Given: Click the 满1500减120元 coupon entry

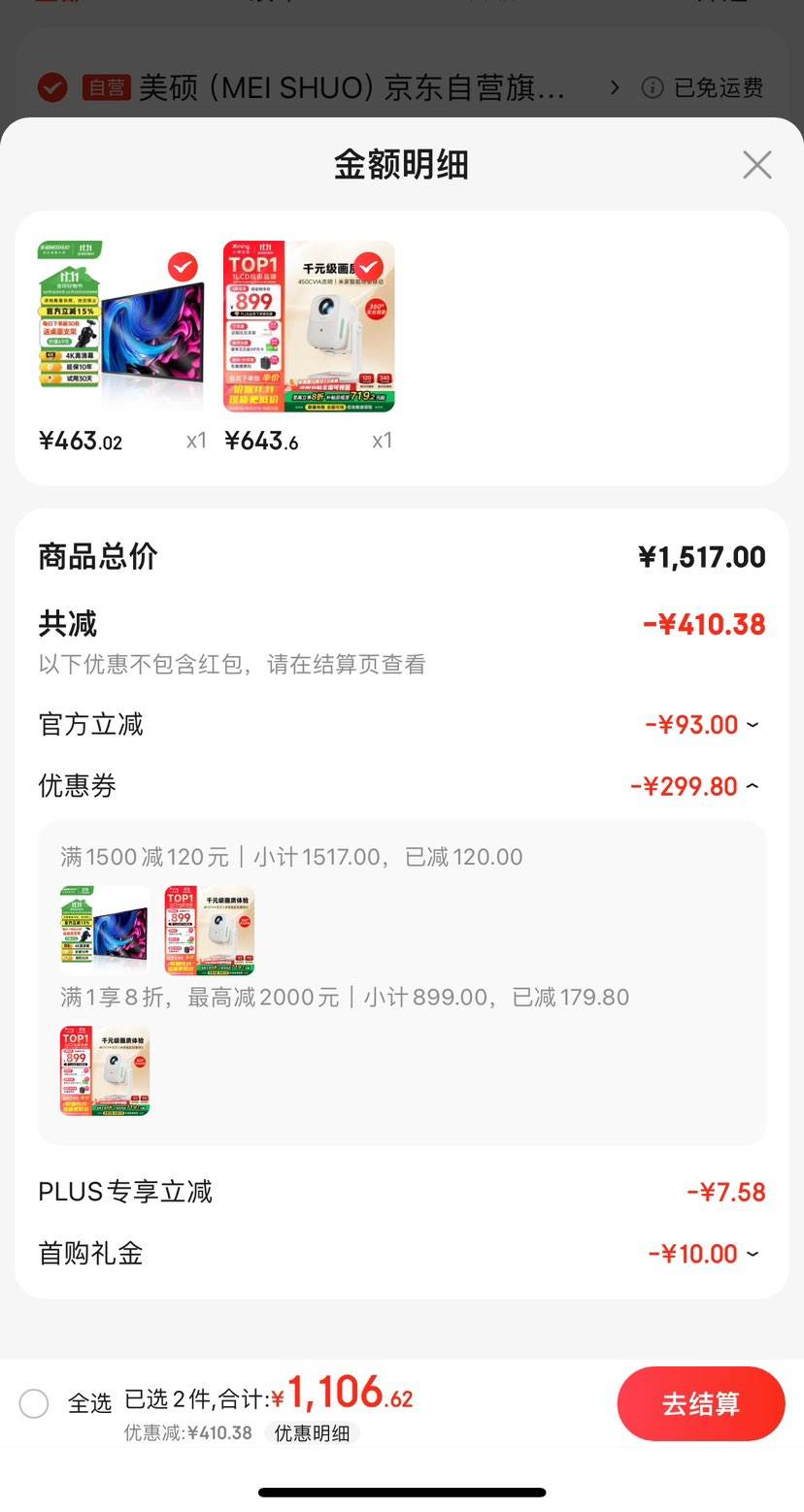Looking at the screenshot, I should coord(286,856).
